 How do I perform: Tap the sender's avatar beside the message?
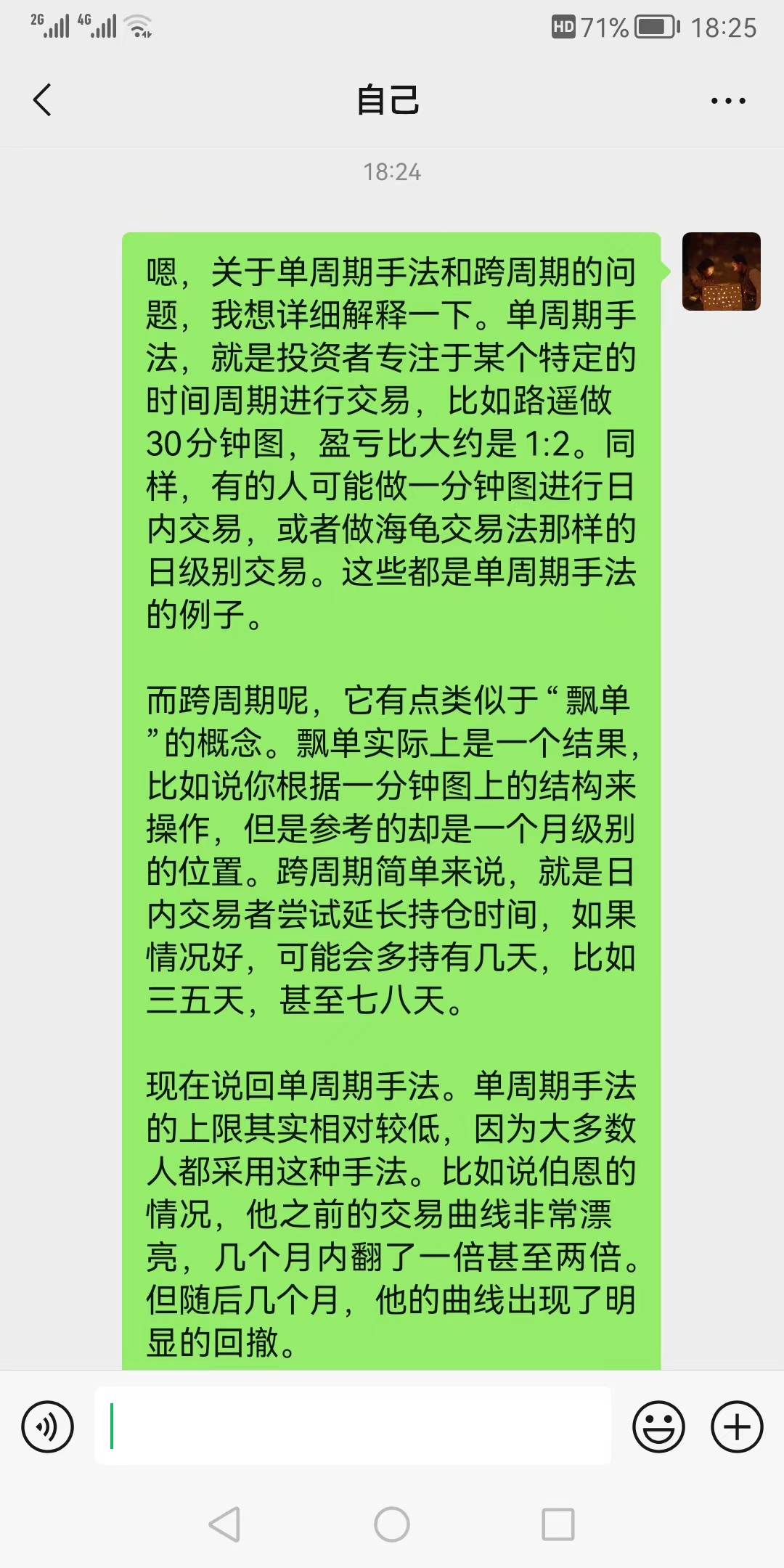pos(721,271)
